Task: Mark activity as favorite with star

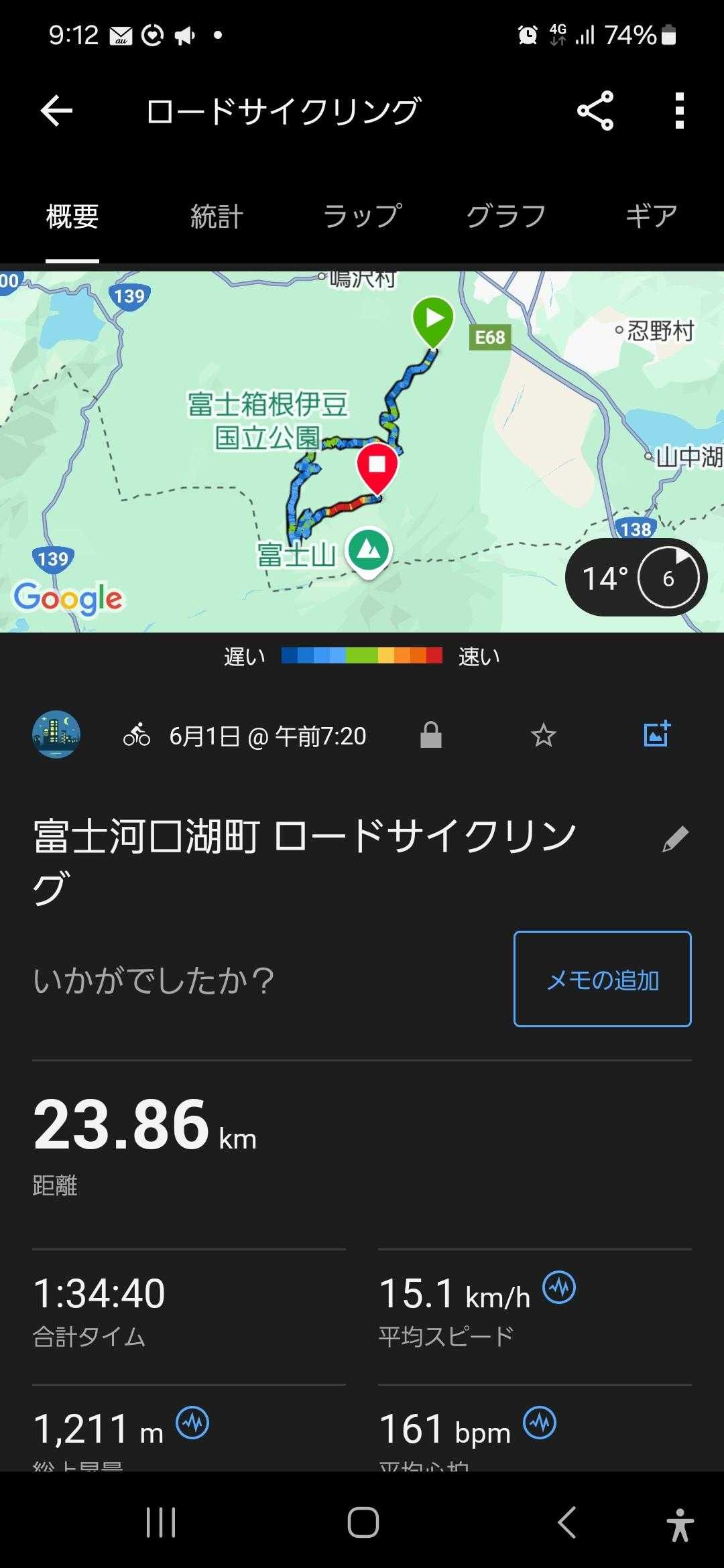Action: coord(543,736)
